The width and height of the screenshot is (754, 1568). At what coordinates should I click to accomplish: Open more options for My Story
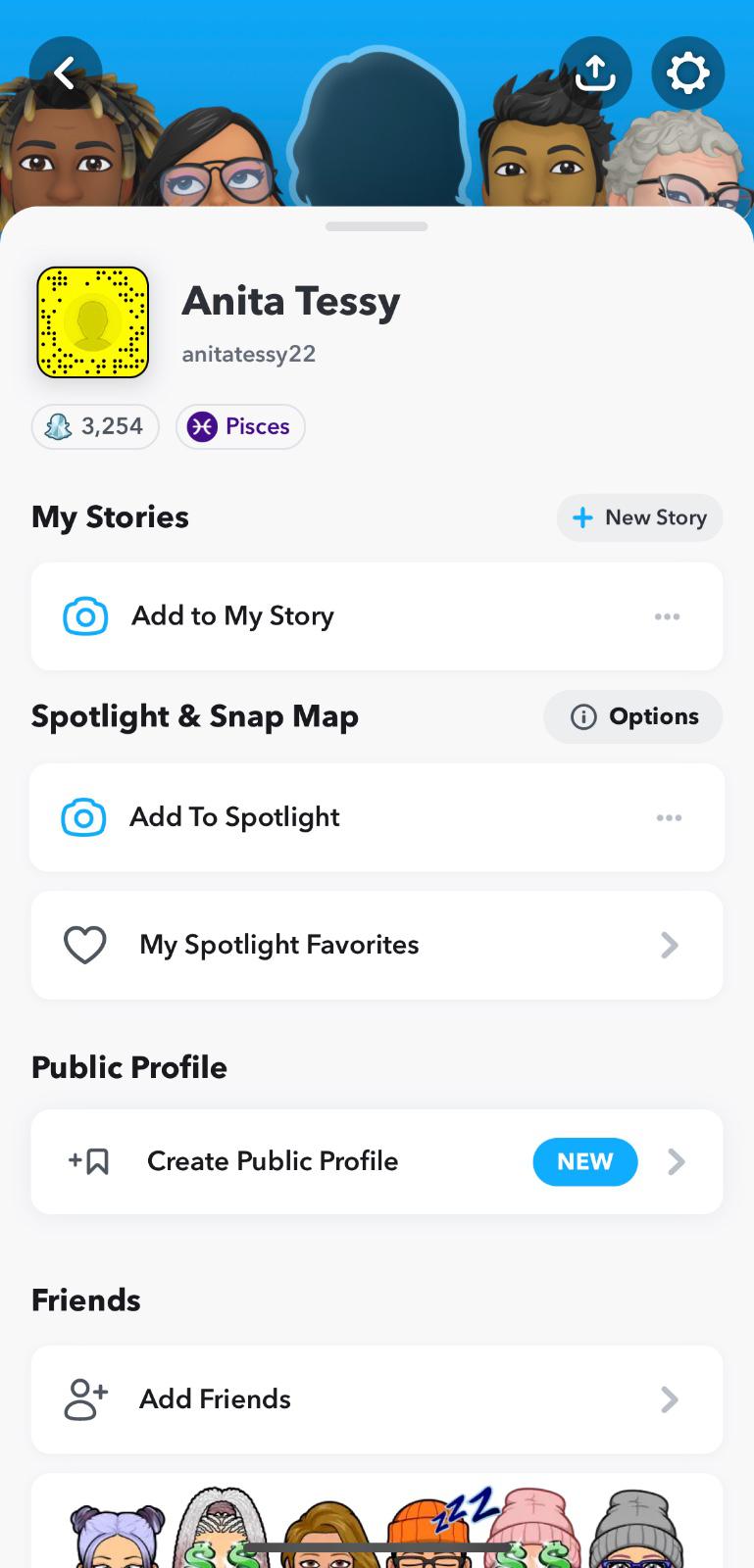click(667, 616)
